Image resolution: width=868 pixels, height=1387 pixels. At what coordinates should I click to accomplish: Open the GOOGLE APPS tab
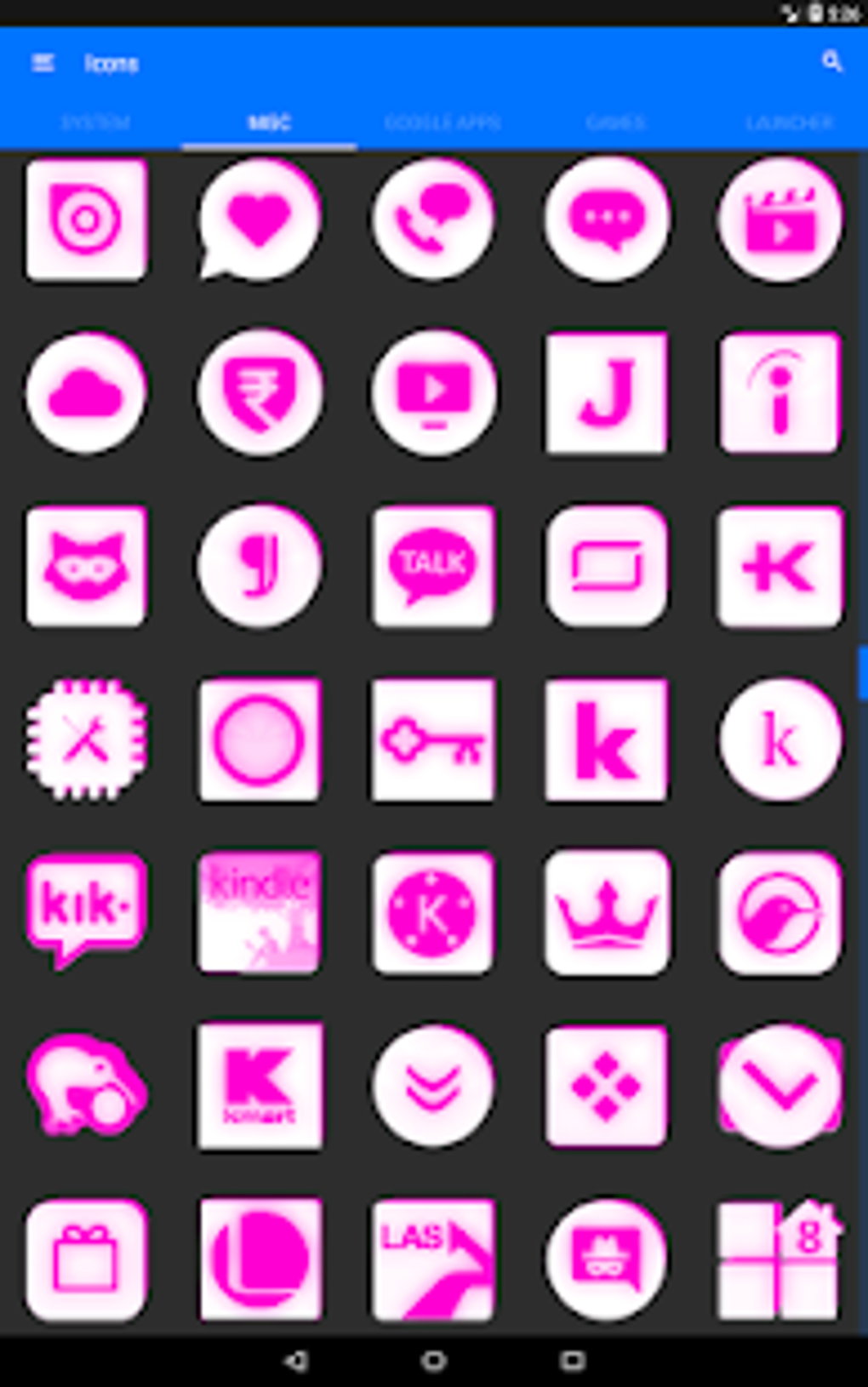pyautogui.click(x=443, y=122)
